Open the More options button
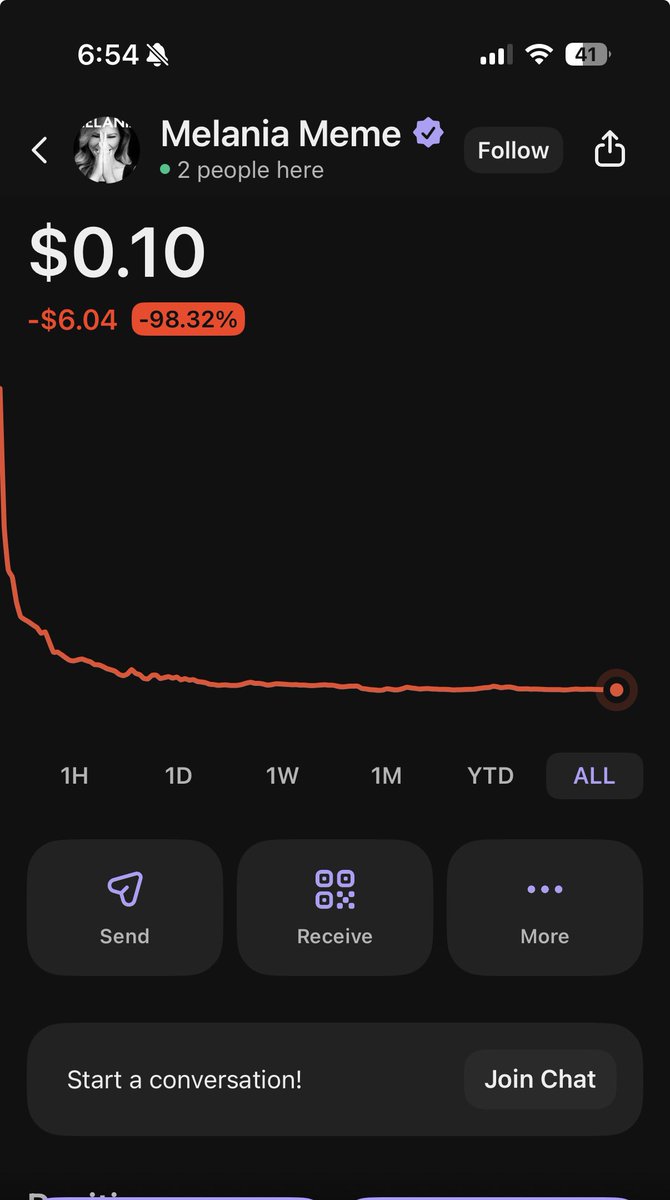The image size is (670, 1200). click(x=545, y=907)
